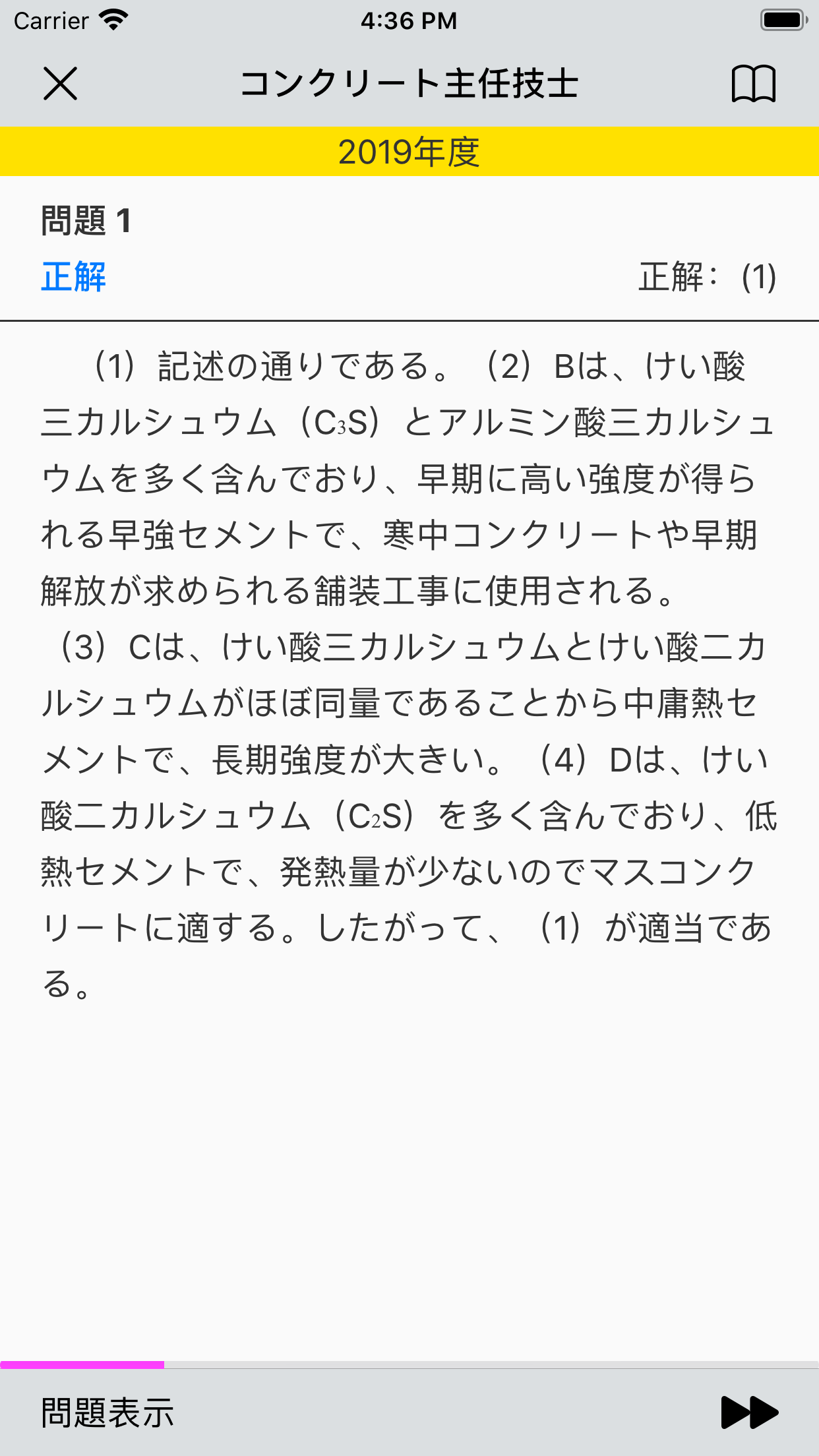Close the quiz with the X icon

point(61,84)
